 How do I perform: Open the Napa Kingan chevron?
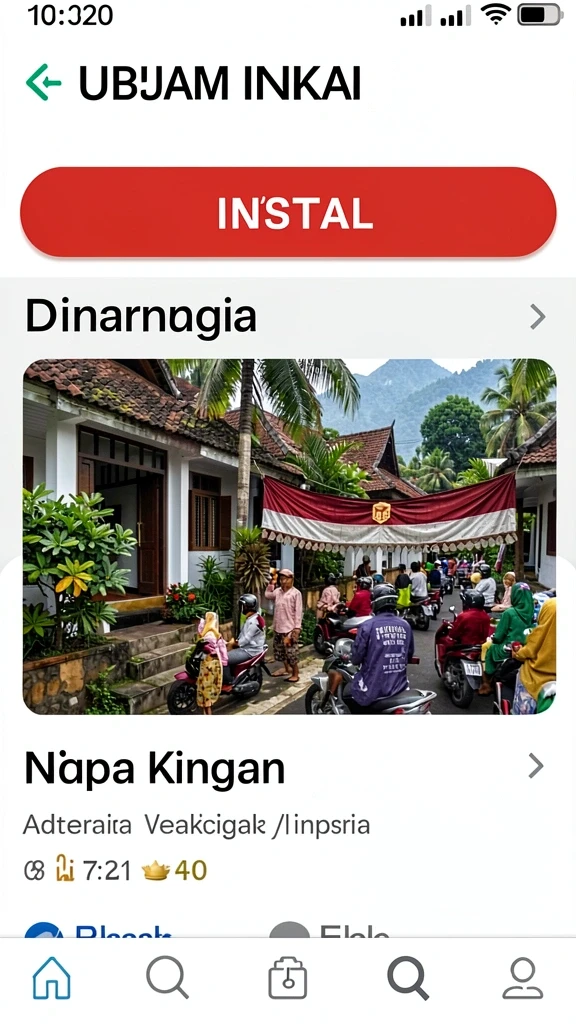click(536, 766)
